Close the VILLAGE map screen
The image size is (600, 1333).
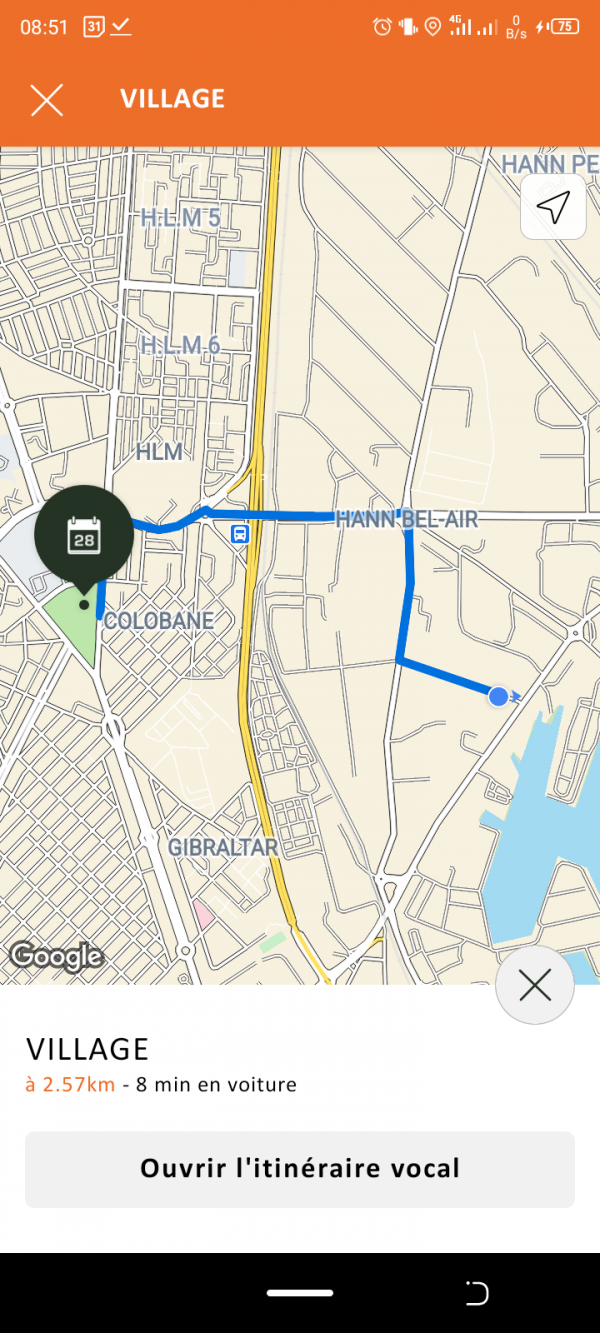(47, 99)
